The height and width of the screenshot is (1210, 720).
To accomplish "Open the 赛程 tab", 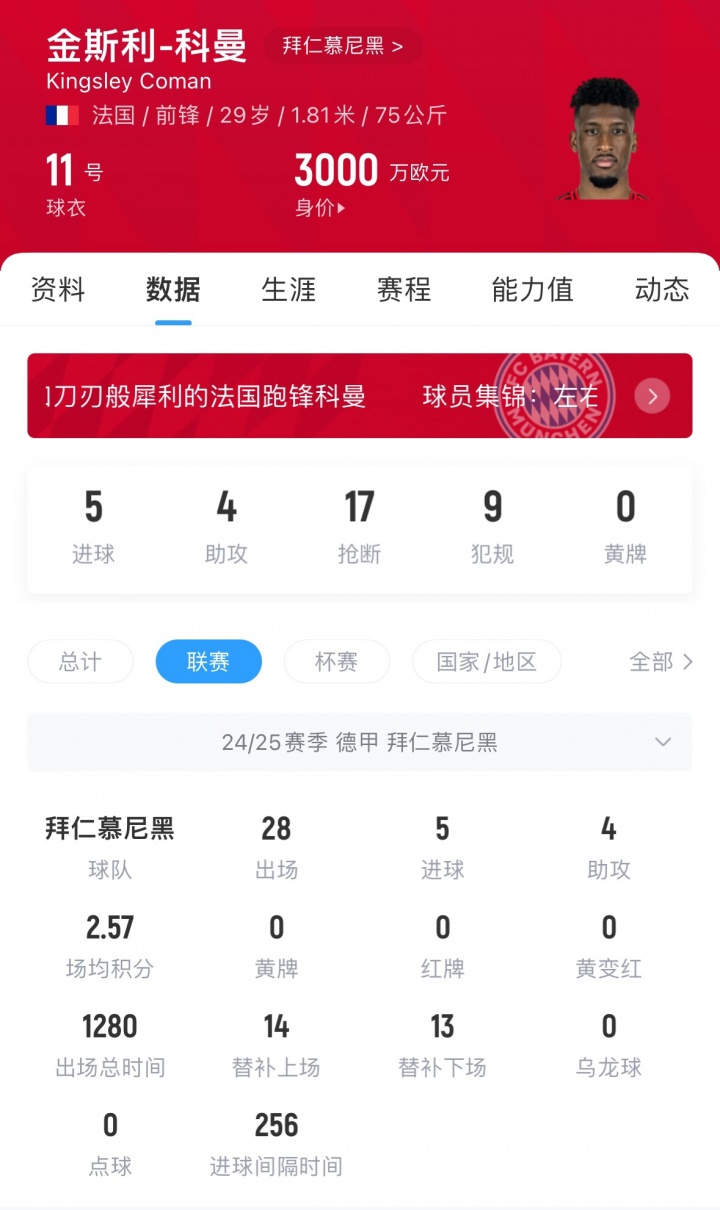I will pos(404,290).
